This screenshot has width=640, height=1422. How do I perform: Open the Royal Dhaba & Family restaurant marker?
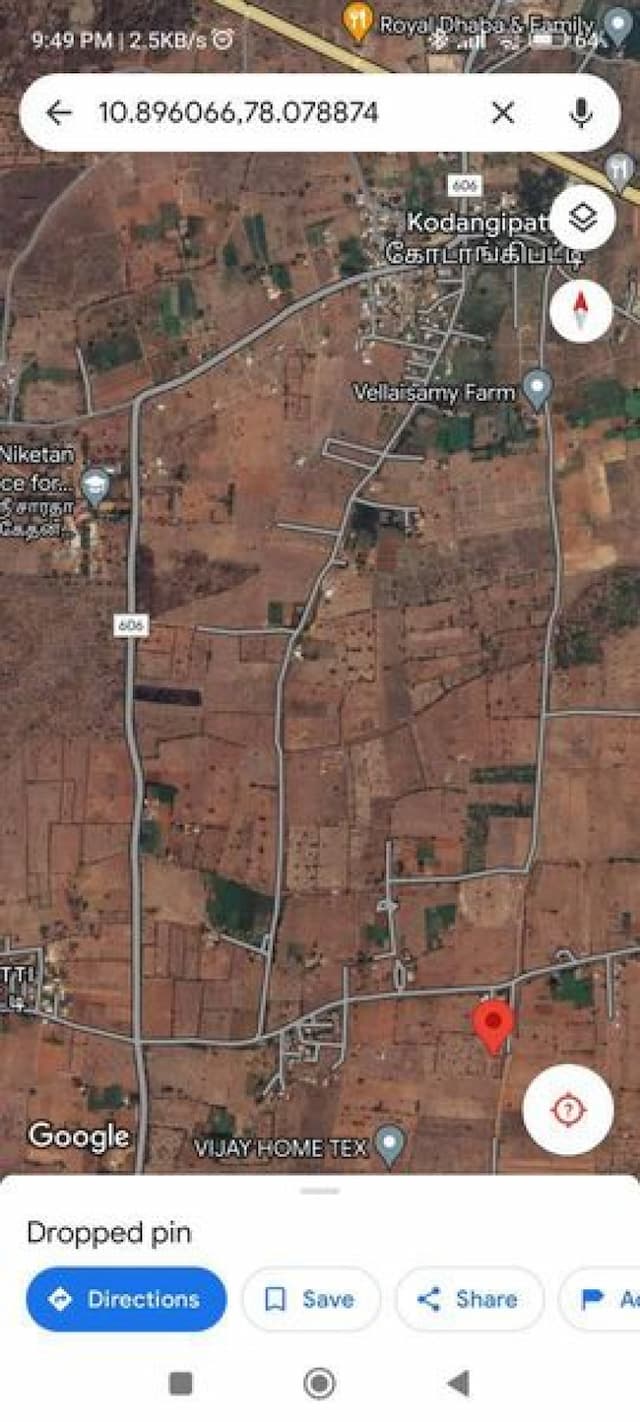click(x=357, y=21)
